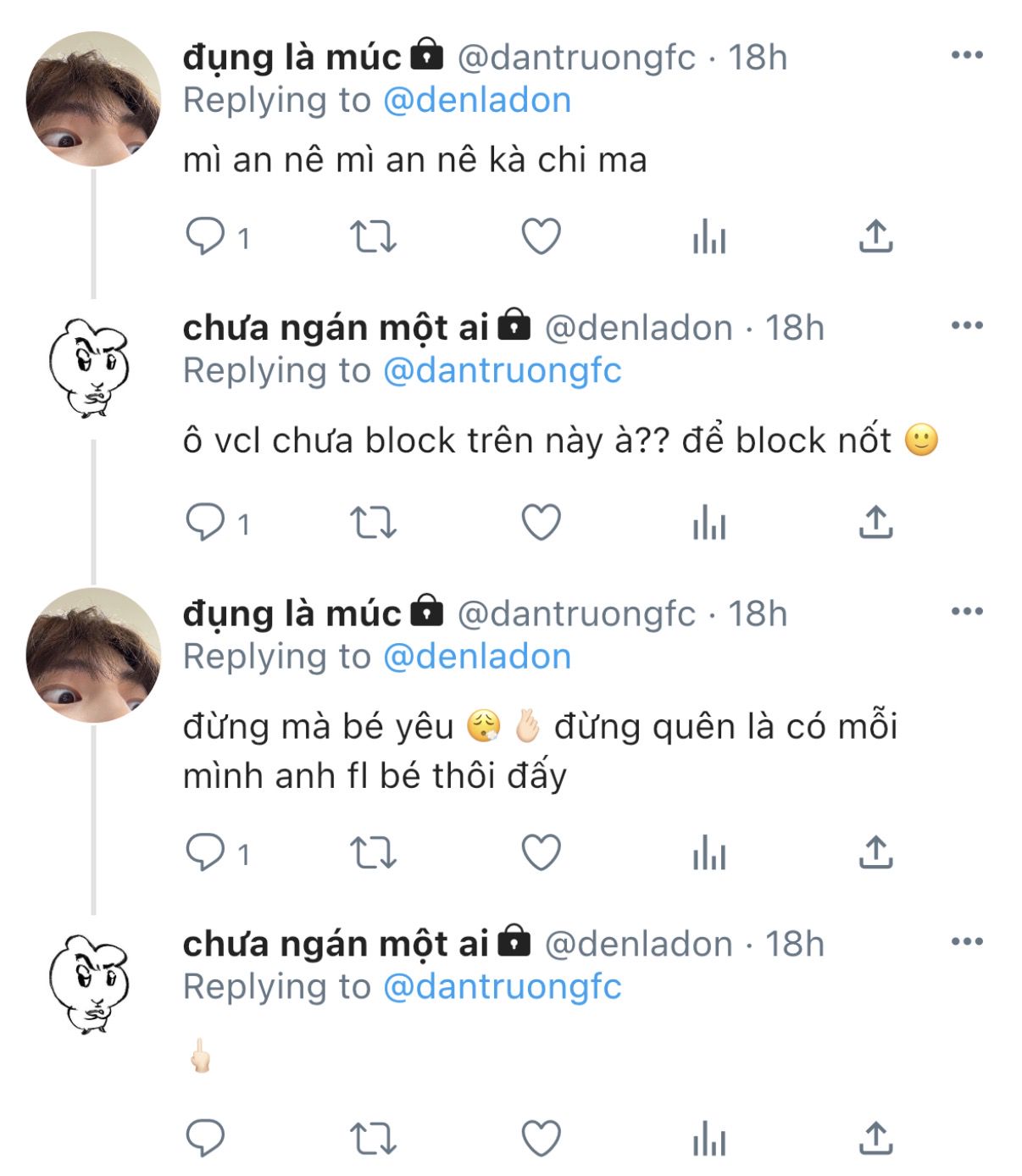Screen dimensions: 1022x1176
Task: Like the tweet 'mì an nê mì an nê kà chi ma'
Action: [x=541, y=236]
